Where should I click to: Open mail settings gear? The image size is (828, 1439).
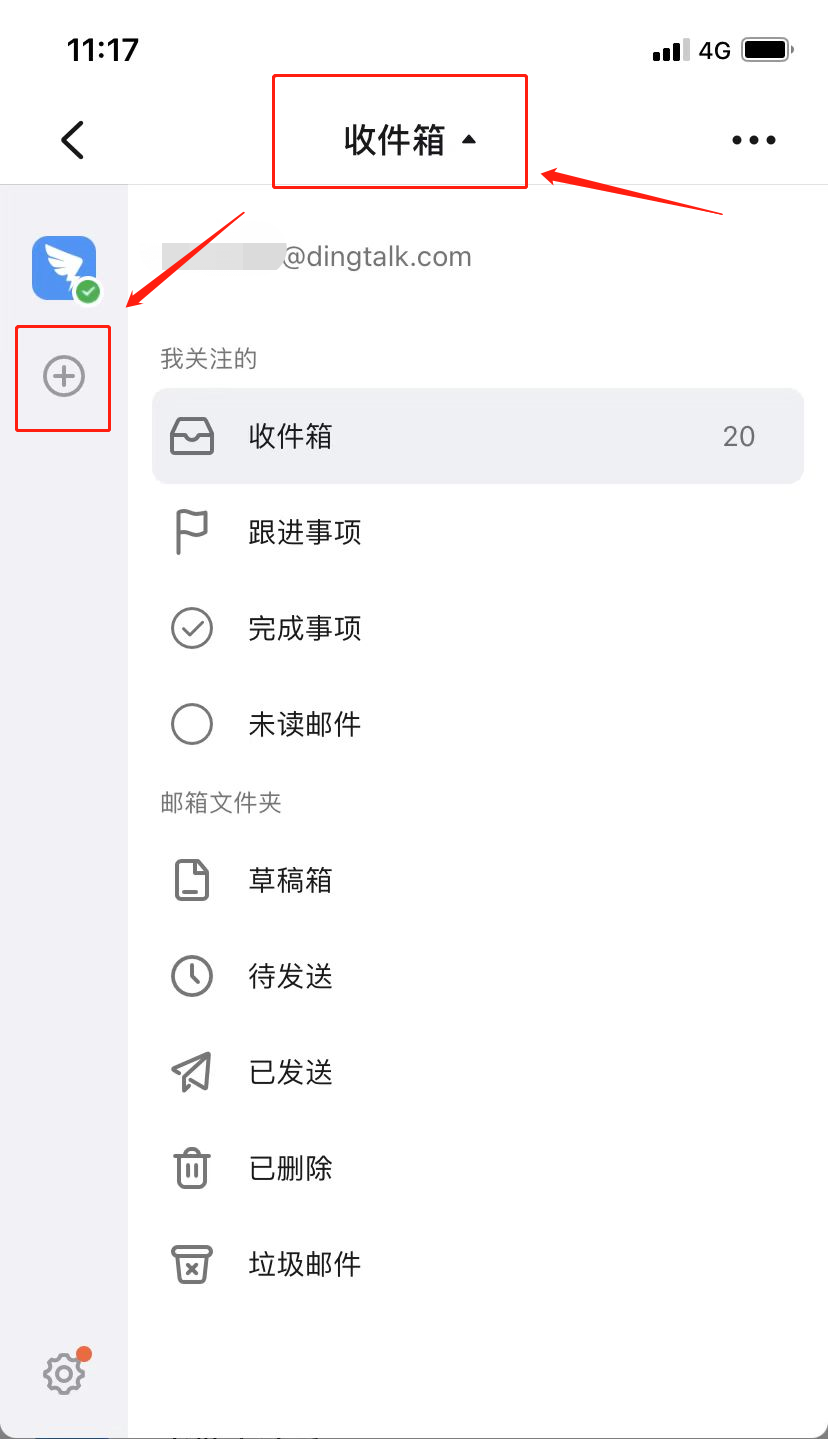[64, 1373]
